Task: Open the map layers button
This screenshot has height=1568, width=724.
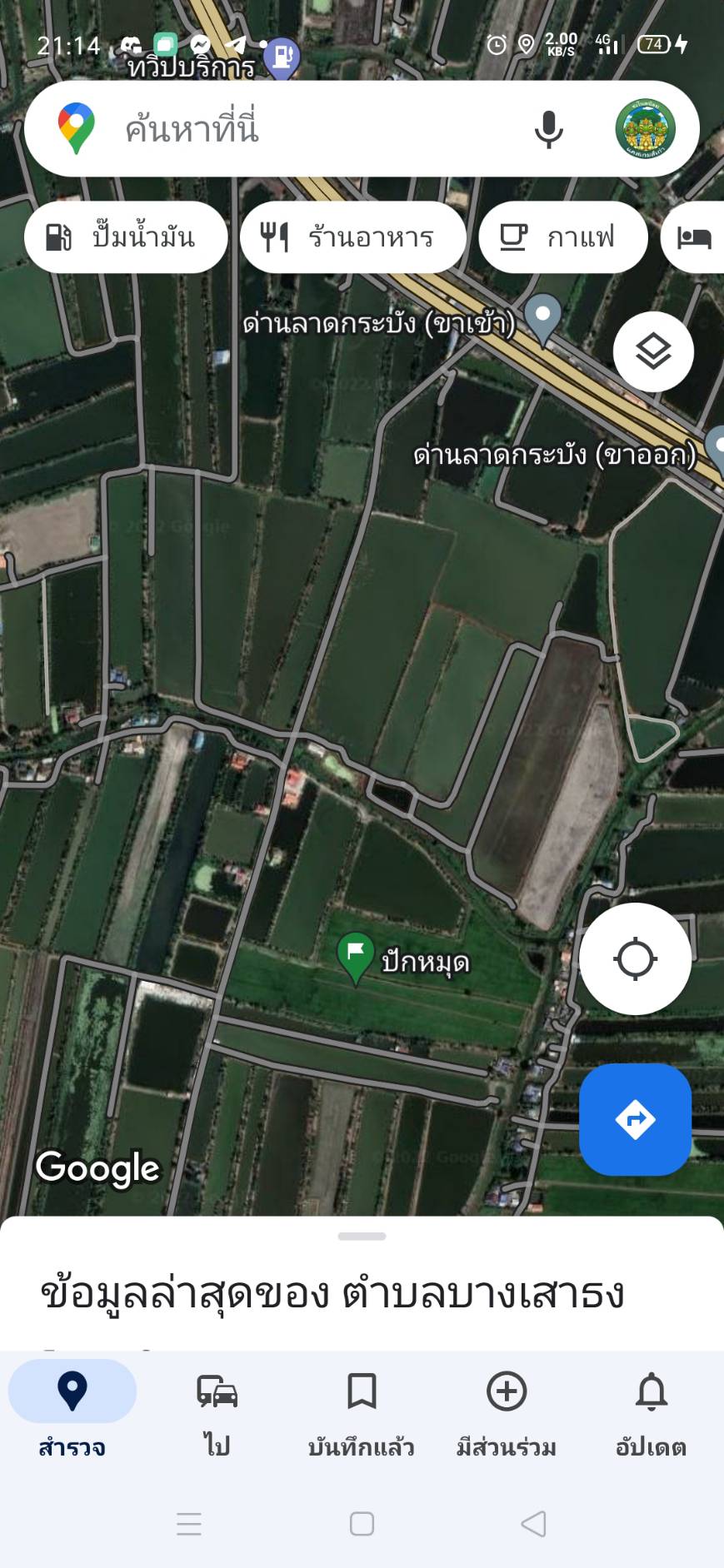Action: tap(653, 352)
